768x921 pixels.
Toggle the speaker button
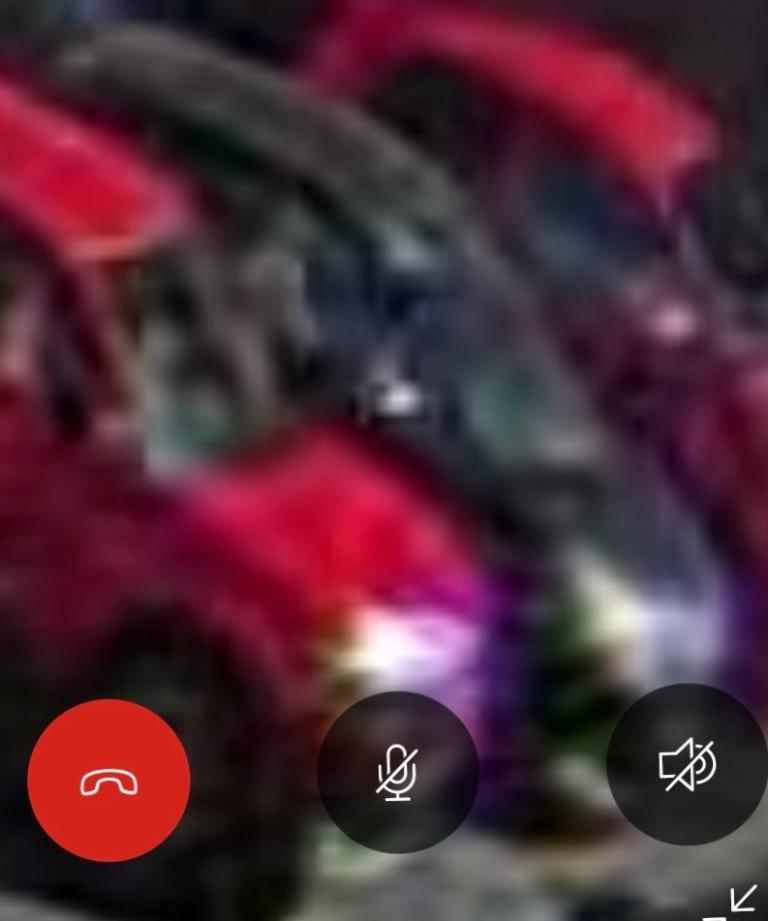tap(687, 766)
